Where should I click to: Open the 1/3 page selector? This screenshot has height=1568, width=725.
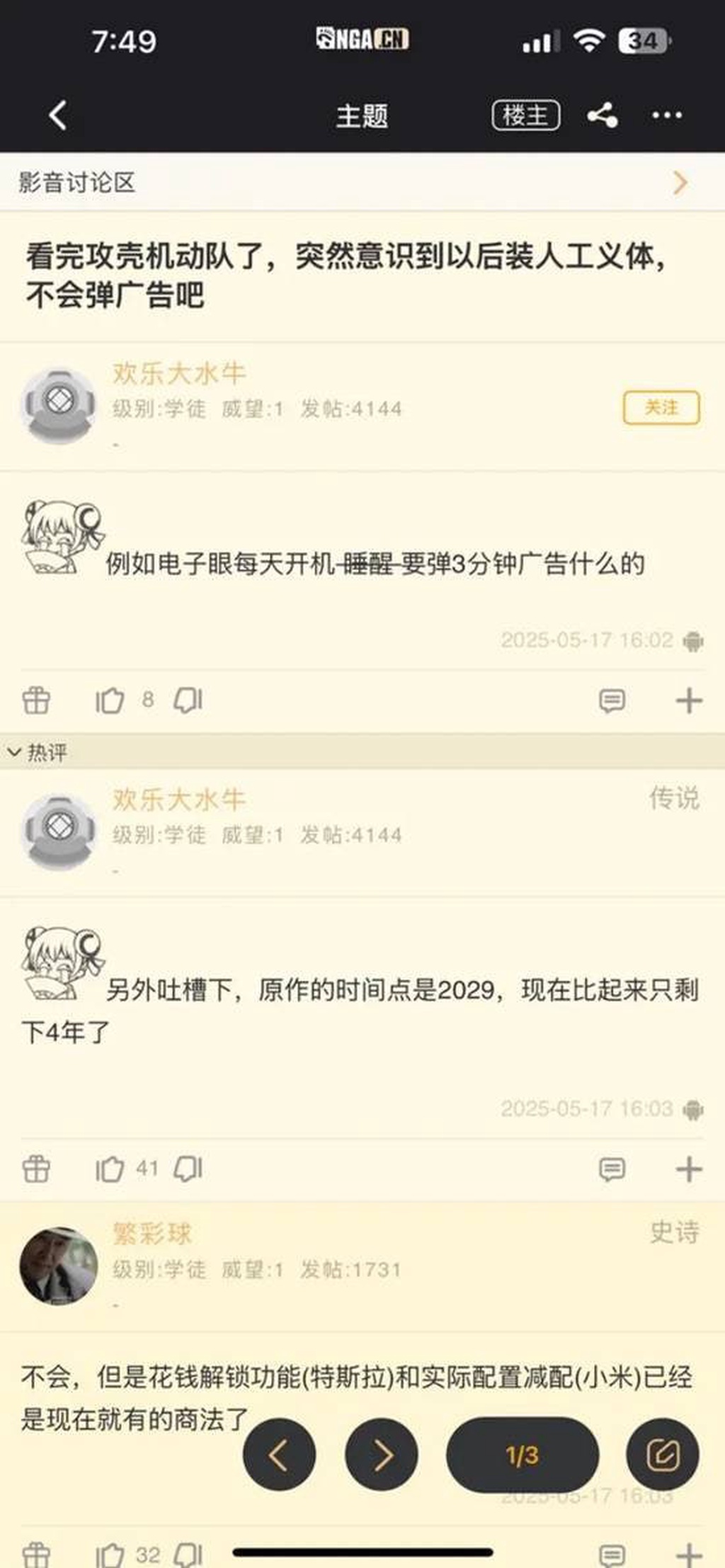[522, 1455]
